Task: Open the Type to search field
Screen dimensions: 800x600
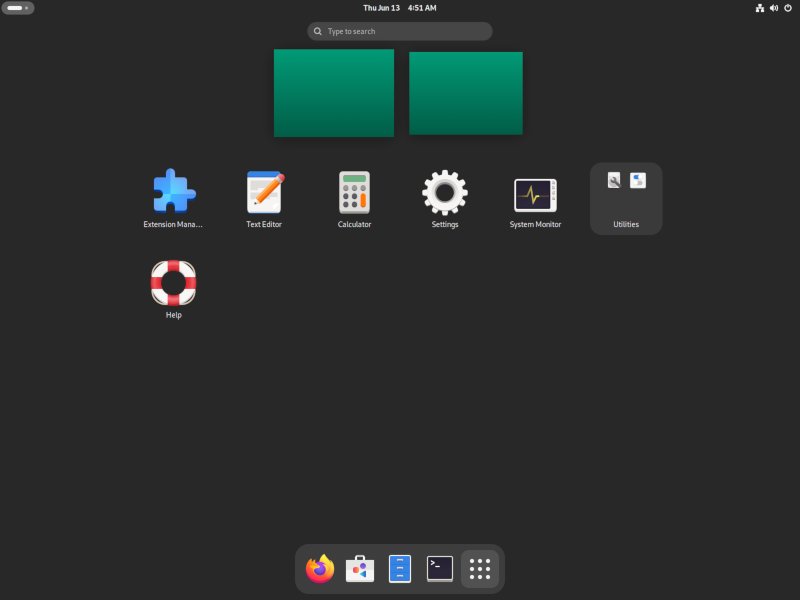Action: [400, 31]
